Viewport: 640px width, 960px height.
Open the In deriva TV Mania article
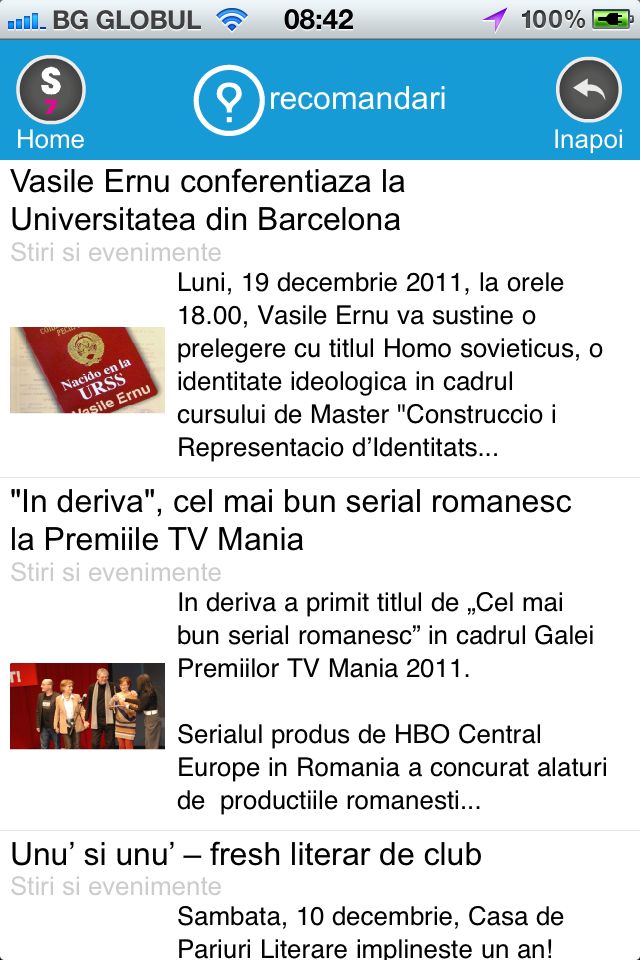[x=290, y=519]
